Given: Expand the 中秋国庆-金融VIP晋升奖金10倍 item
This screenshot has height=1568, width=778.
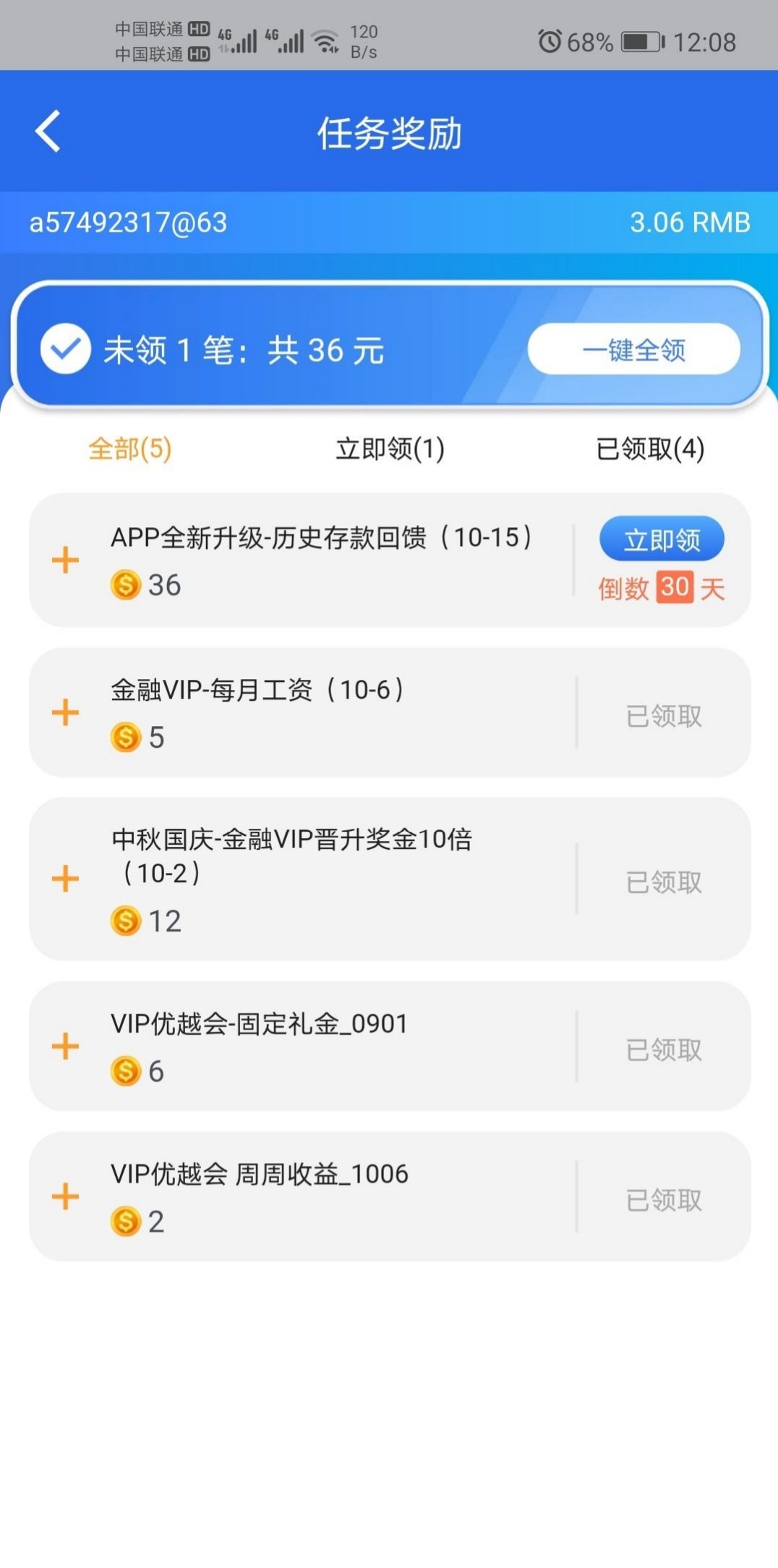Looking at the screenshot, I should click(66, 879).
